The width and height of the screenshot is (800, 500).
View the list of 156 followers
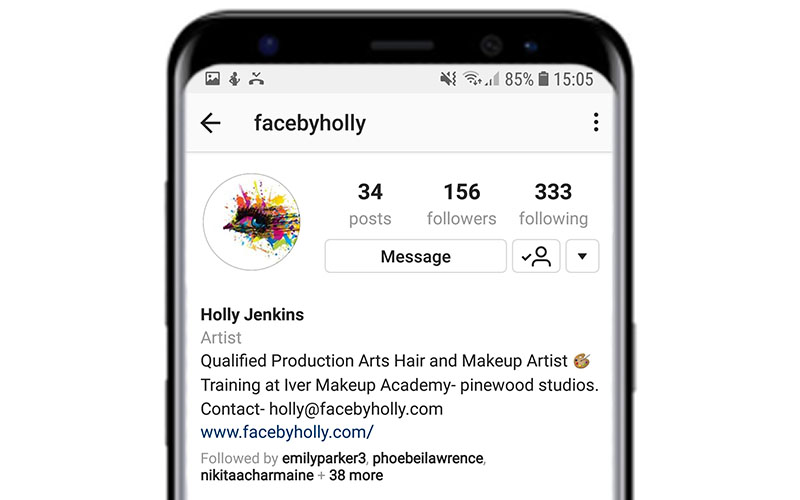pyautogui.click(x=461, y=203)
